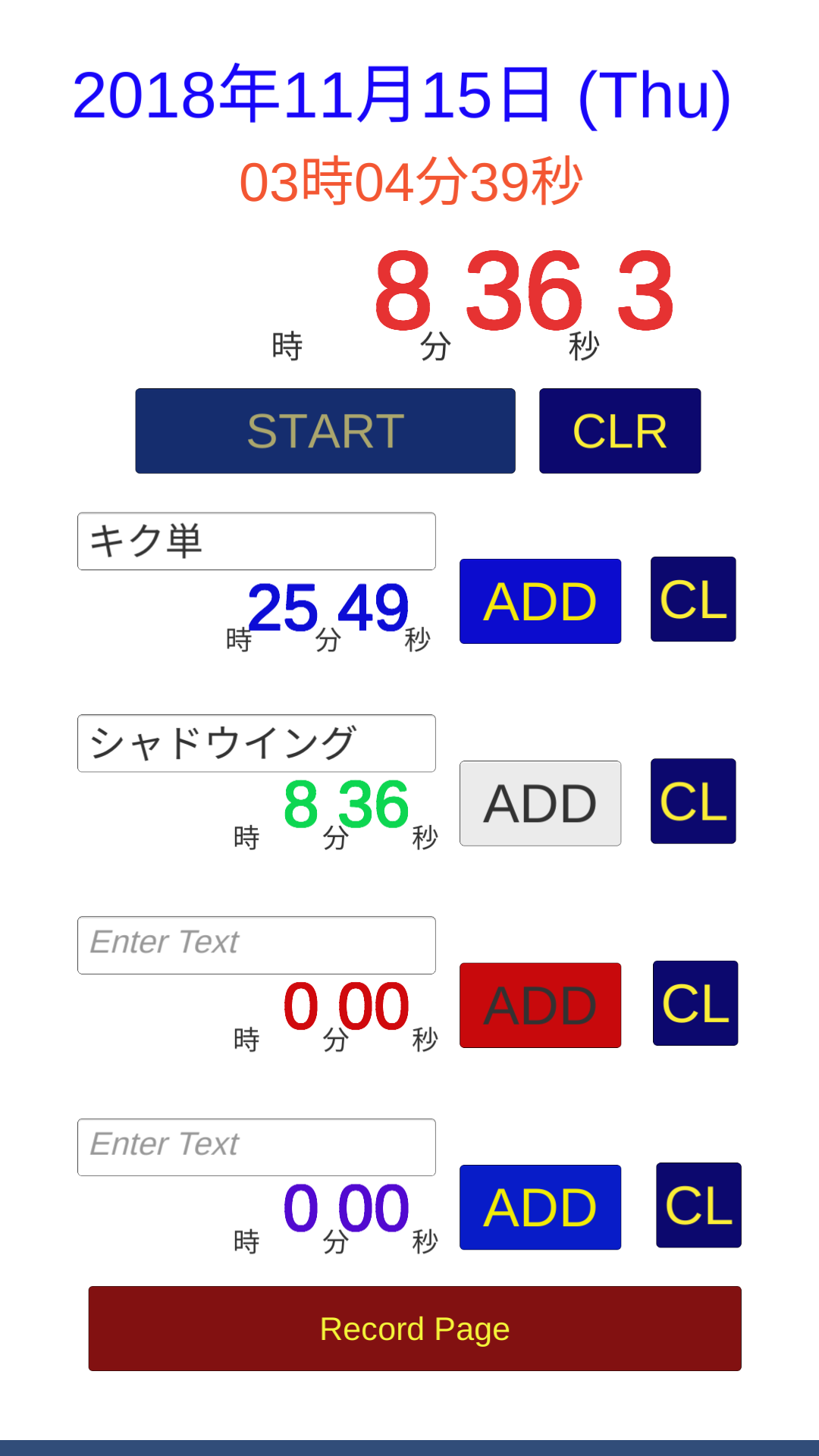
Task: Clear the シャドウイング time with CL
Action: (693, 801)
